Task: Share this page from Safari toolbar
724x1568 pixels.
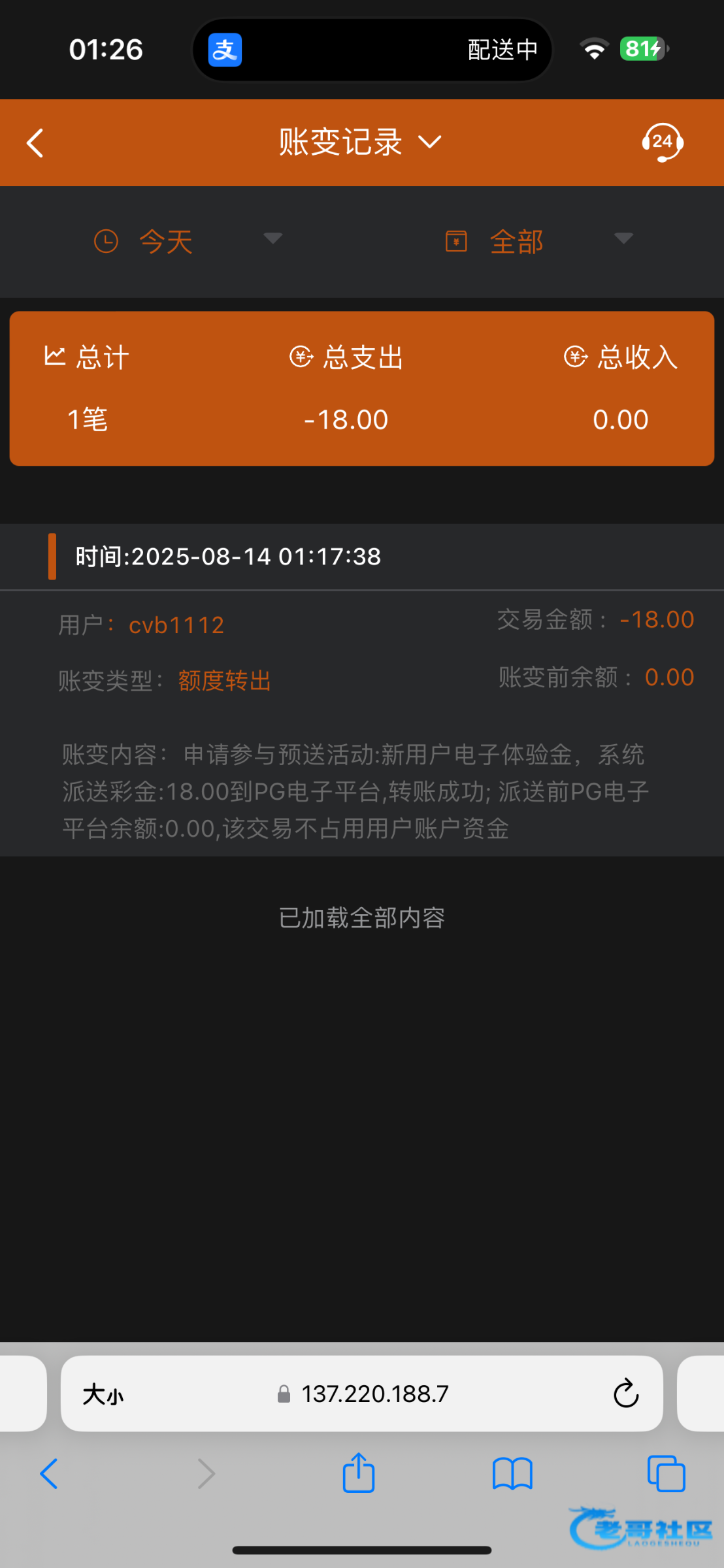Action: click(359, 1473)
